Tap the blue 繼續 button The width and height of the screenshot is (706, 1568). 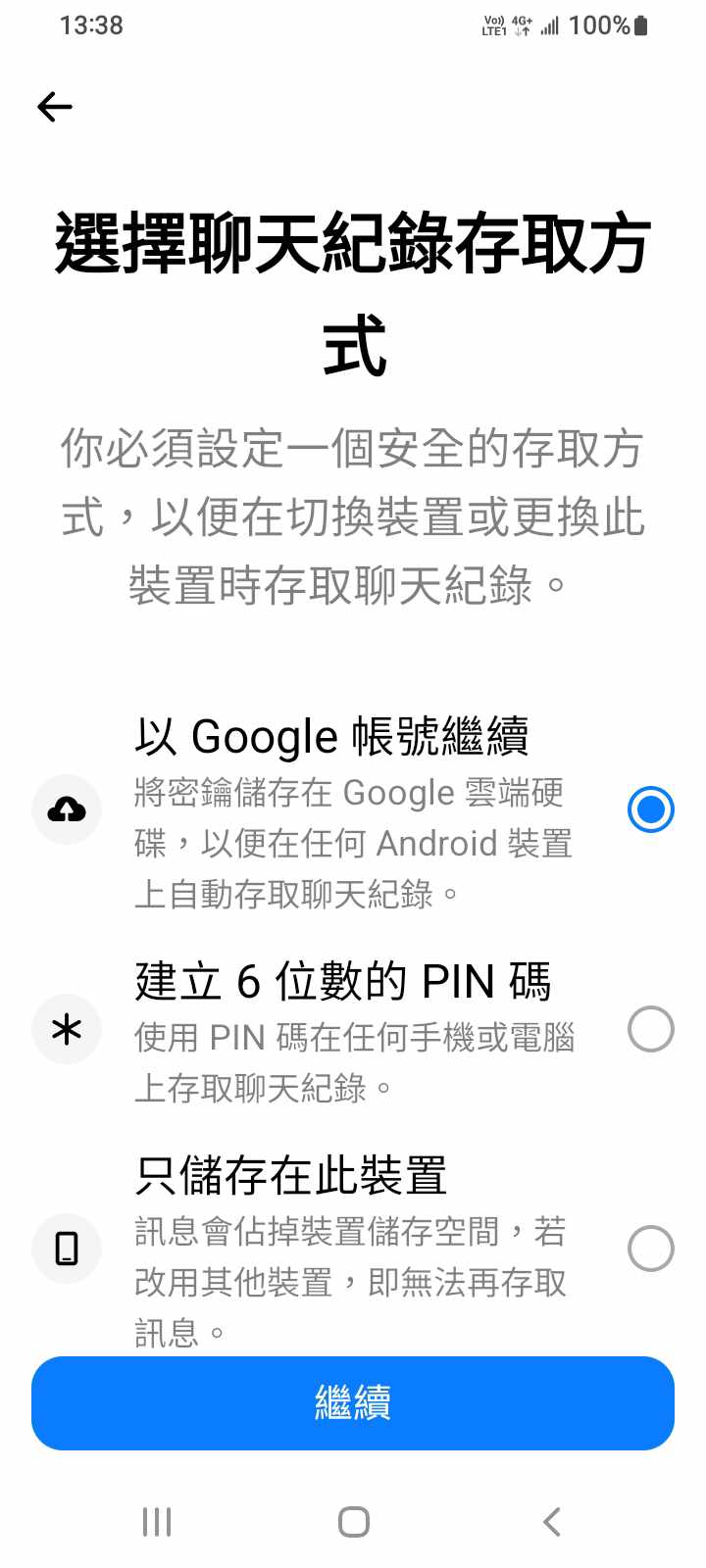(353, 1402)
